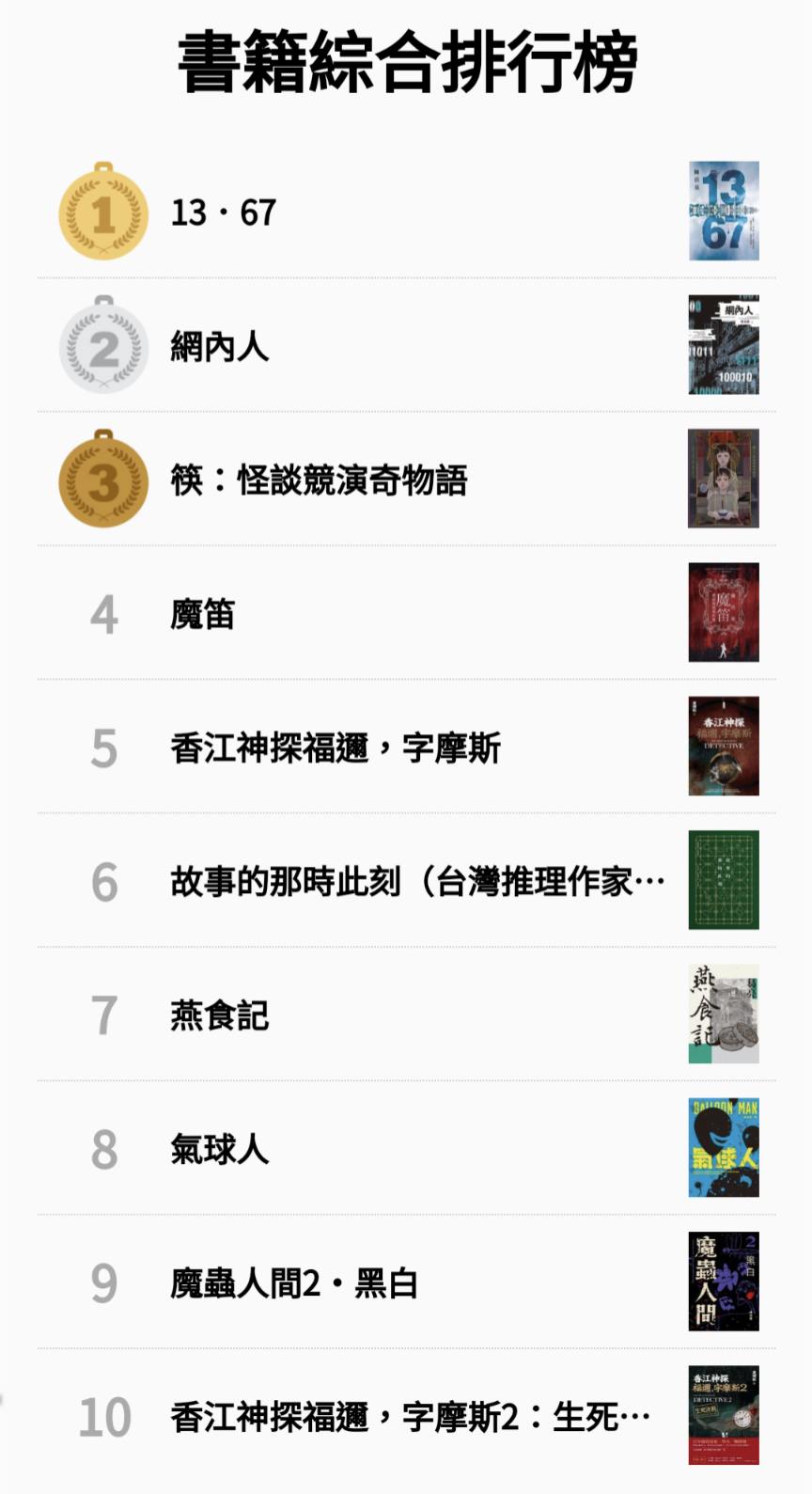This screenshot has height=1494, width=812.
Task: Select 魔蟲人間2・黑白 from the list
Action: [x=293, y=1283]
